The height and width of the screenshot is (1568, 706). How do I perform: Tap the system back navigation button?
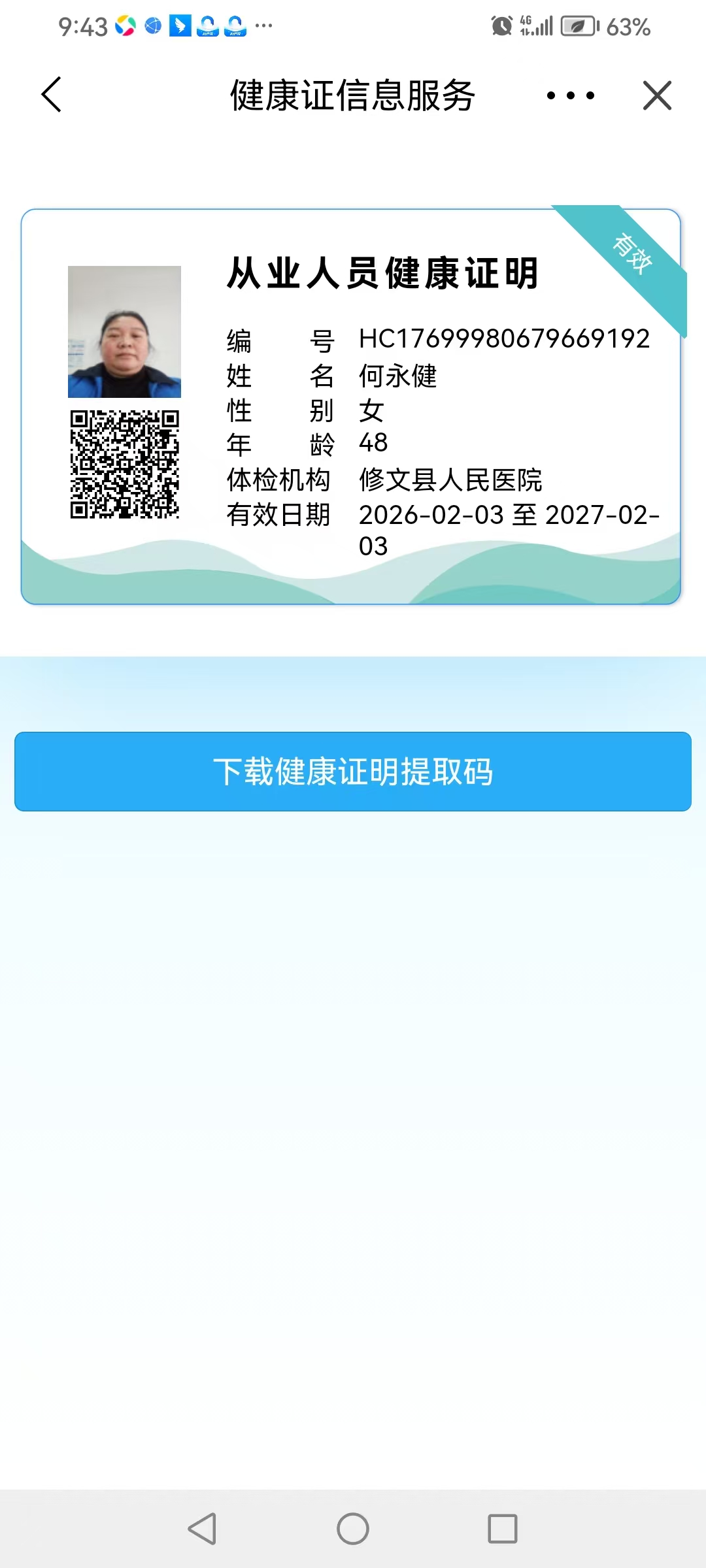coord(202,1529)
